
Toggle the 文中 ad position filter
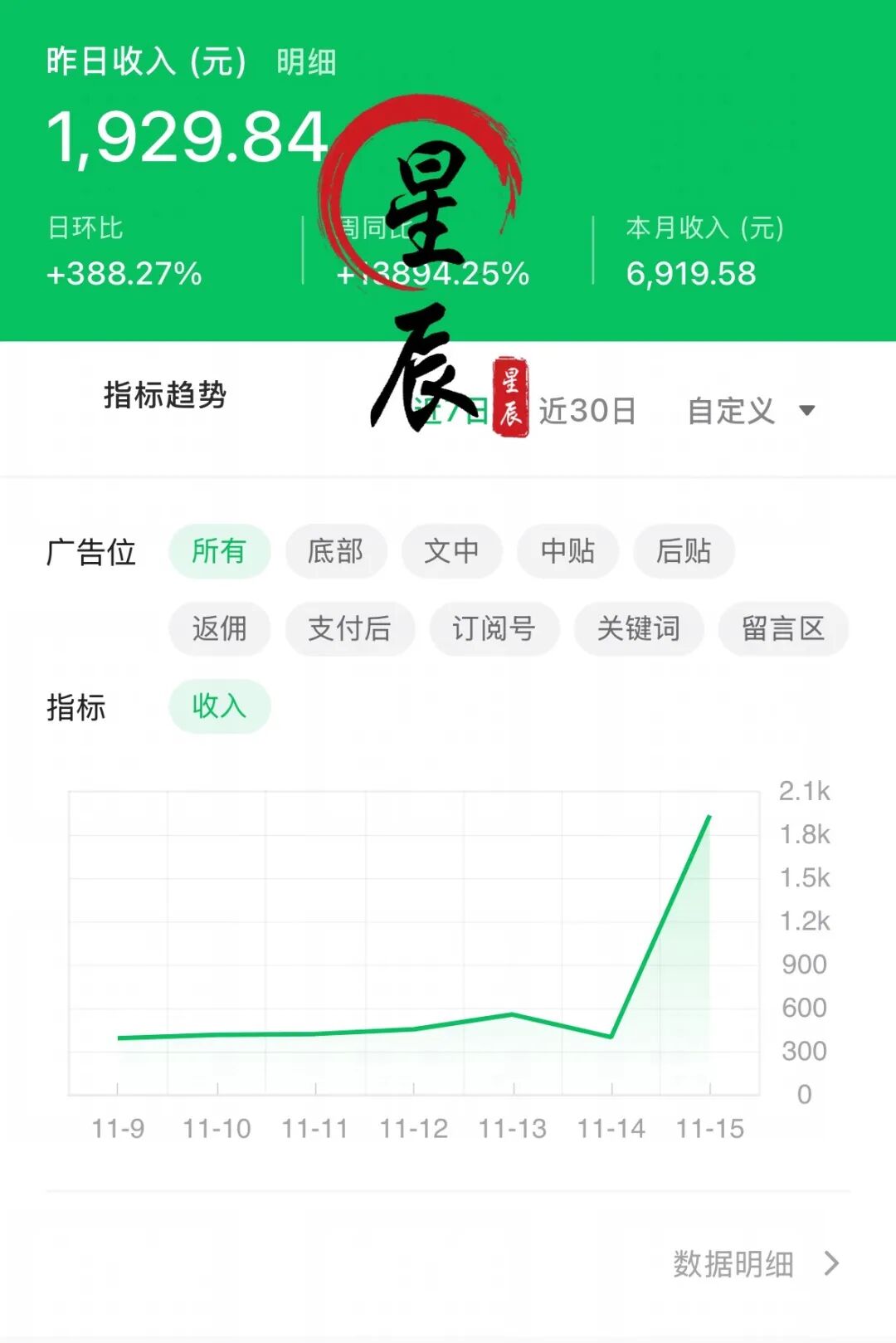[452, 552]
